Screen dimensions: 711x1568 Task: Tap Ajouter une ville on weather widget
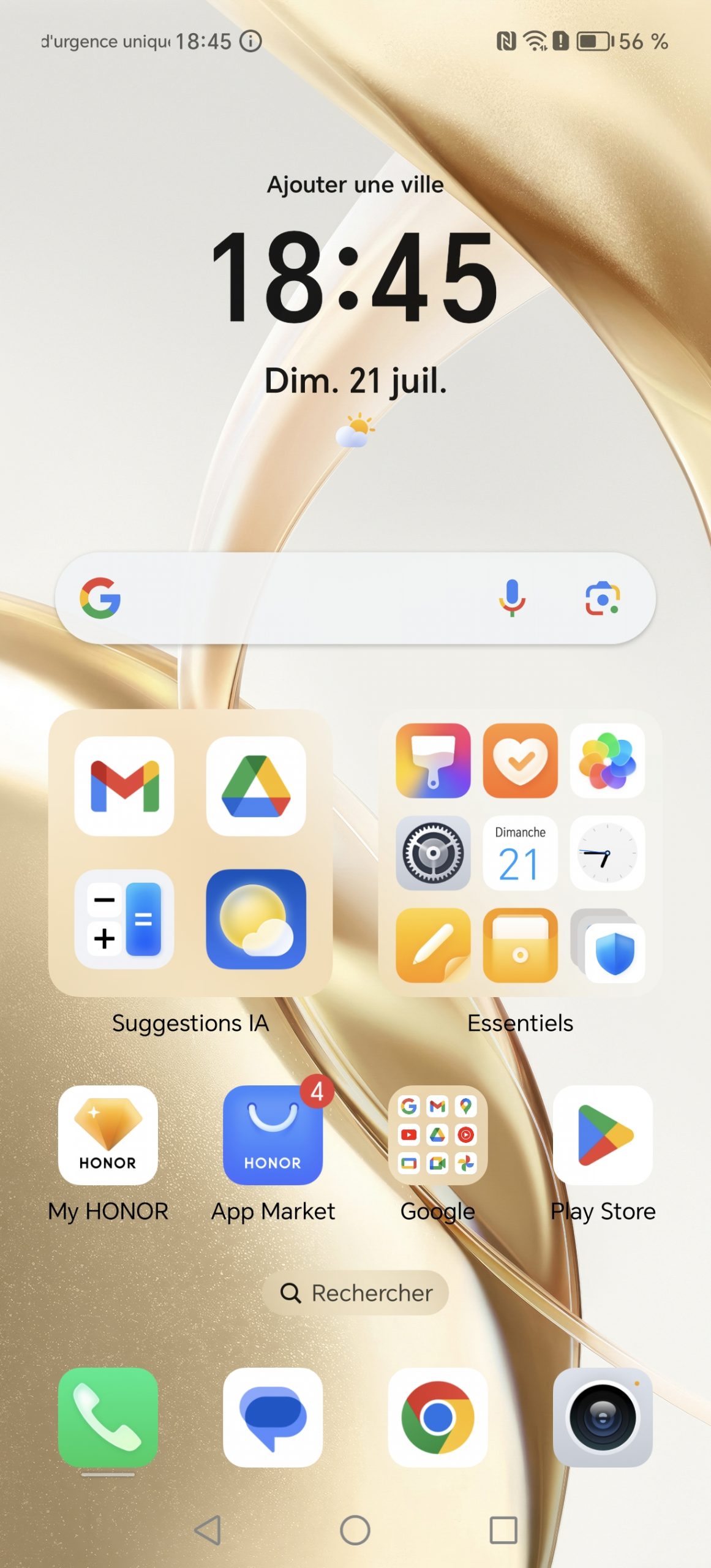355,184
